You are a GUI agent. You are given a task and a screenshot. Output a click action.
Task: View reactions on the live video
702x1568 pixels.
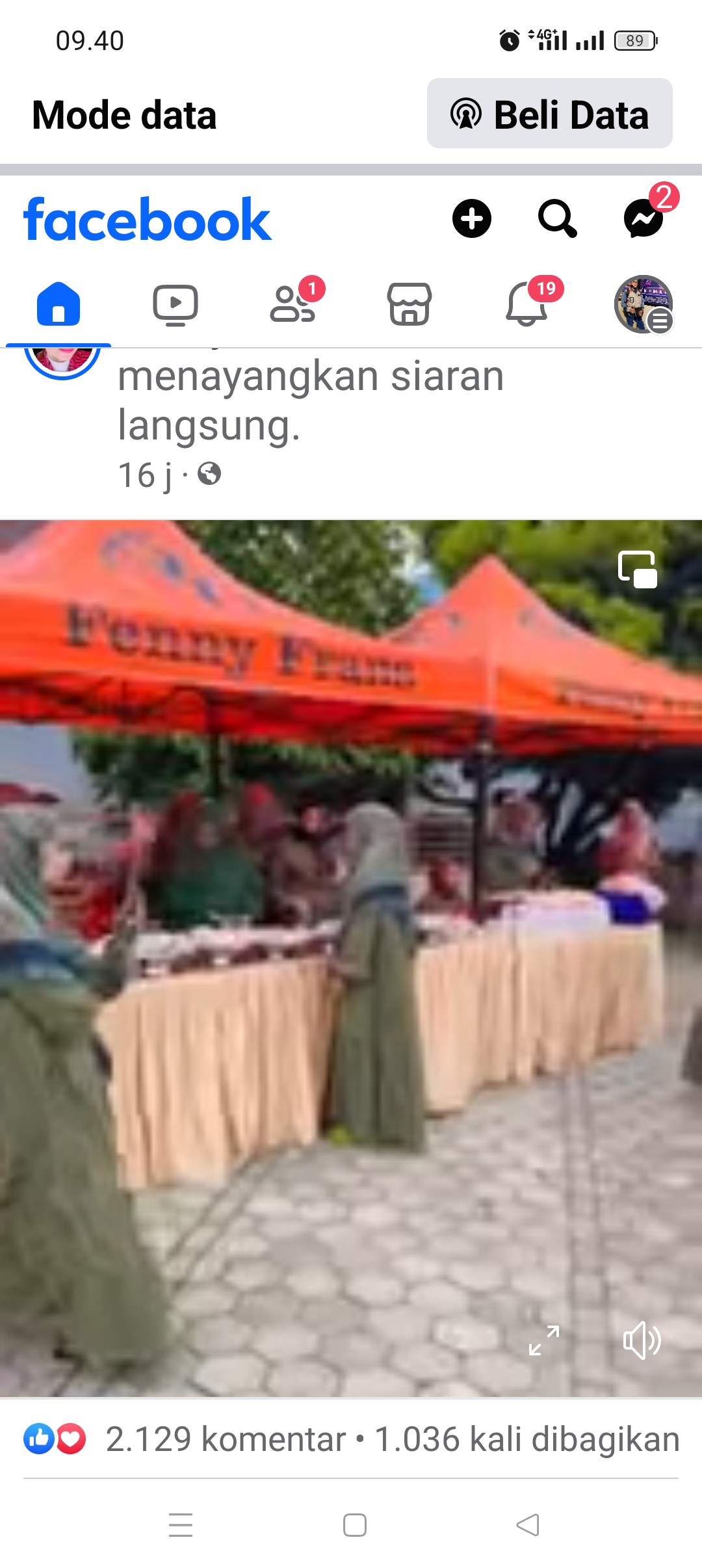[x=55, y=1439]
